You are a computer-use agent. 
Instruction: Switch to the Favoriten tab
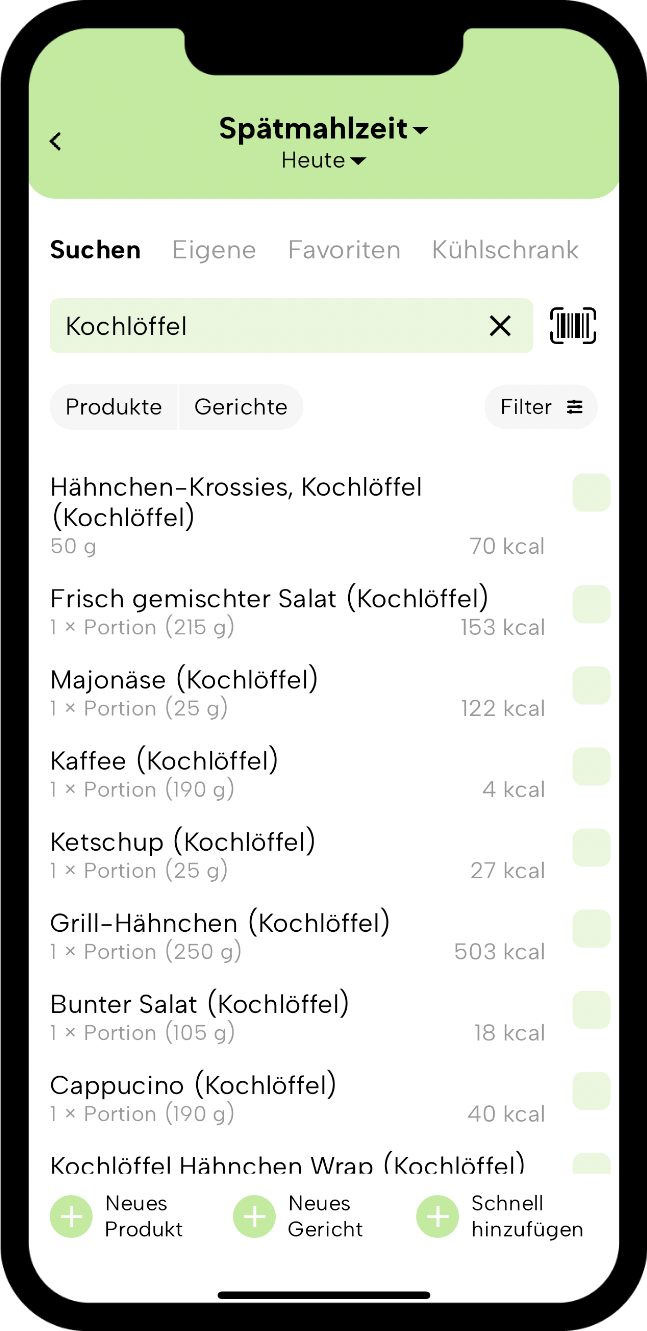(344, 250)
